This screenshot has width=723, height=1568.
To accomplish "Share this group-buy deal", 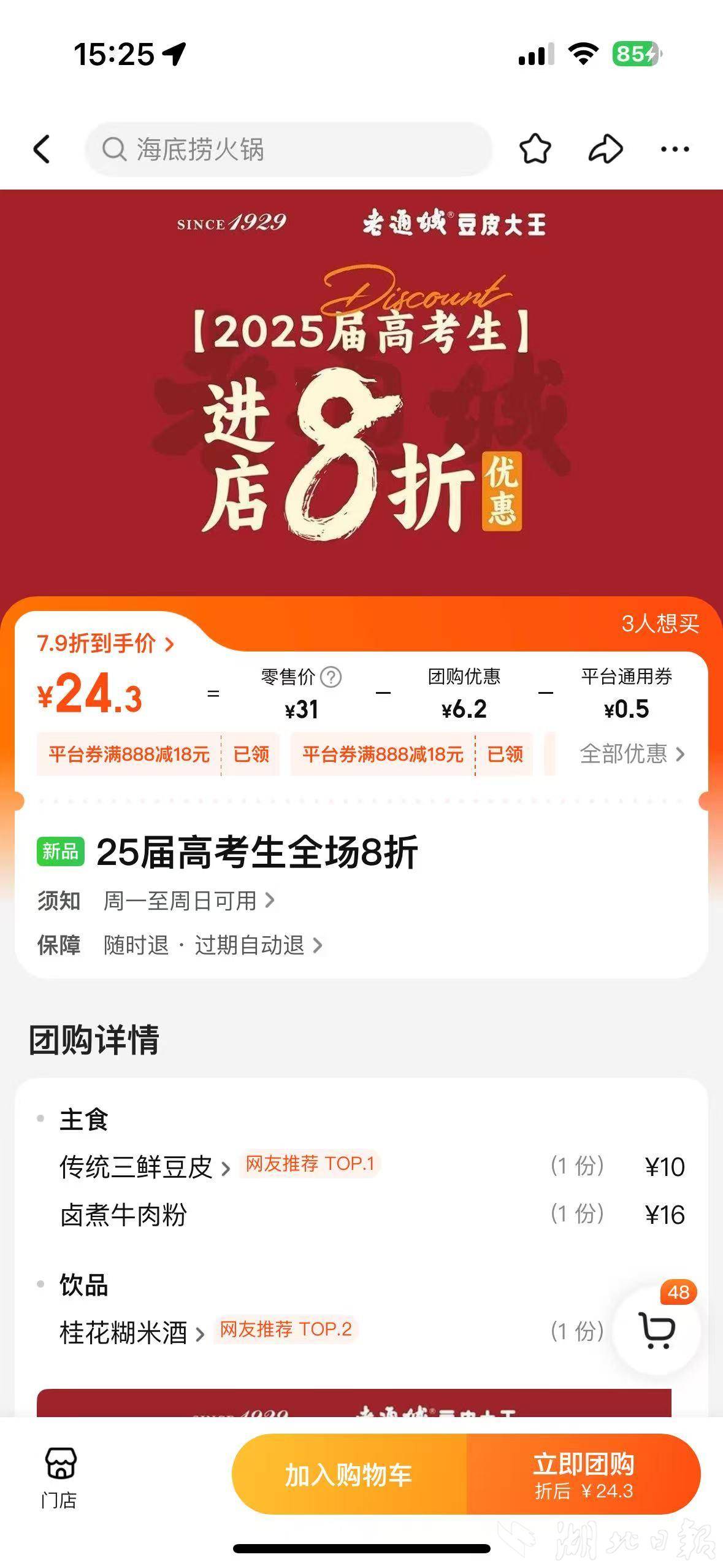I will [x=605, y=149].
